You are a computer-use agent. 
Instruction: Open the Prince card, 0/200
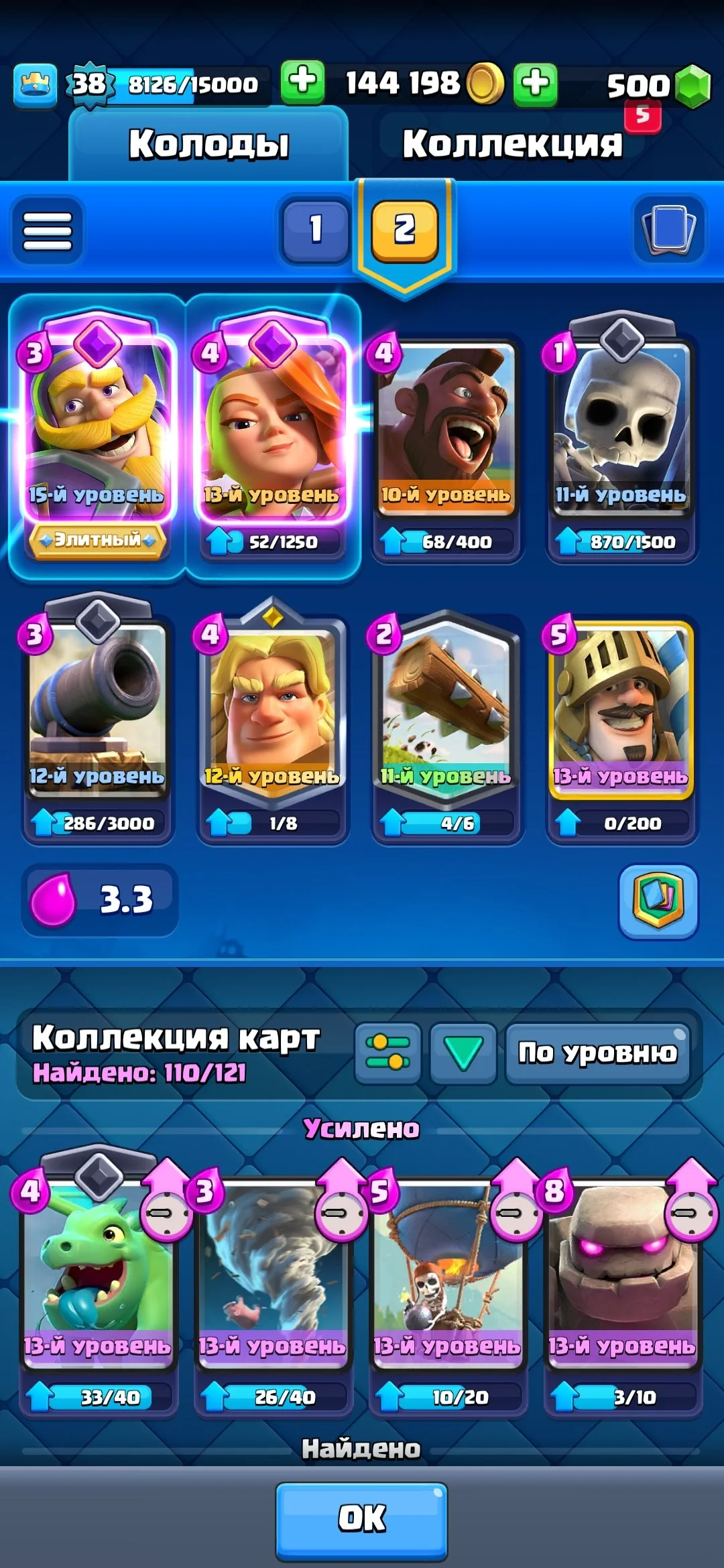[x=621, y=710]
